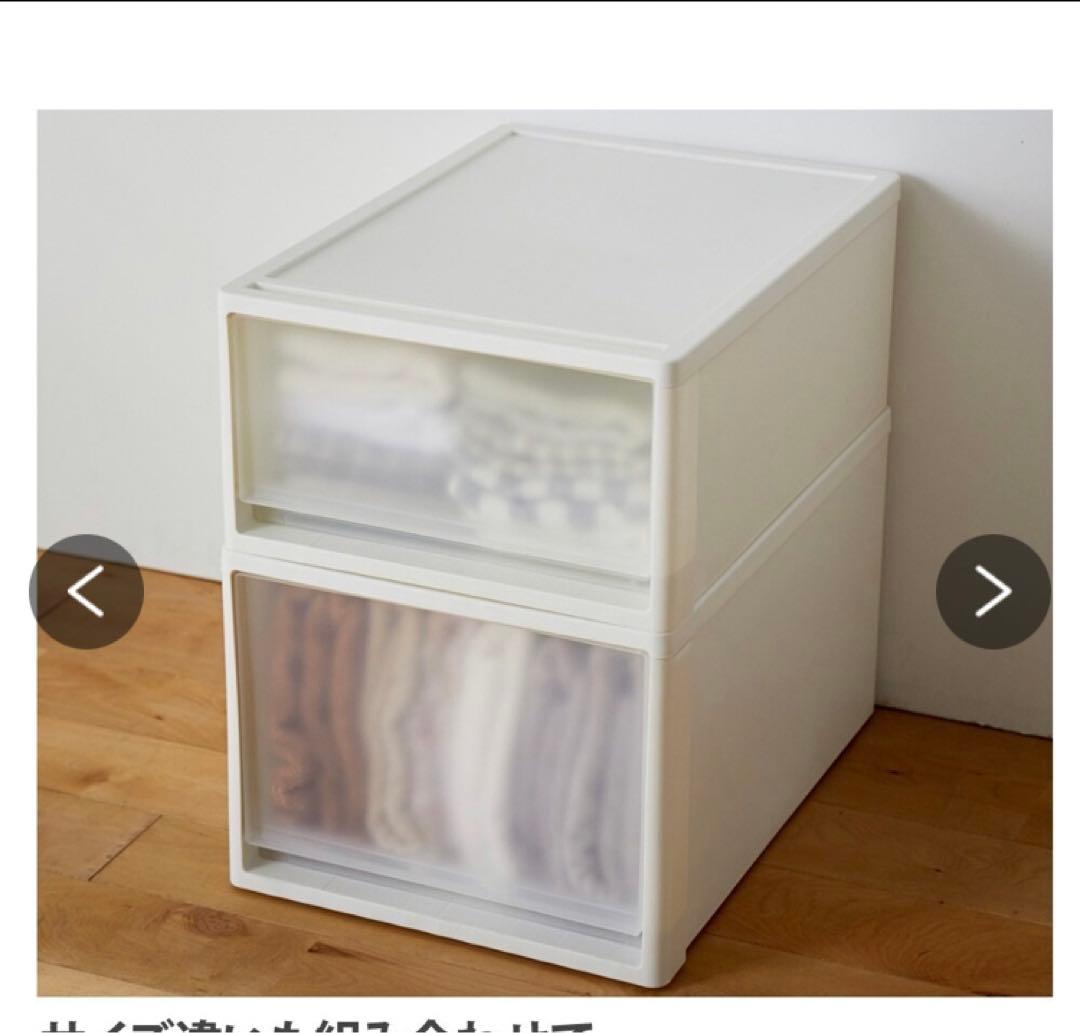Screen dimensions: 1080x1033
Task: Show the next product image
Action: (x=992, y=592)
